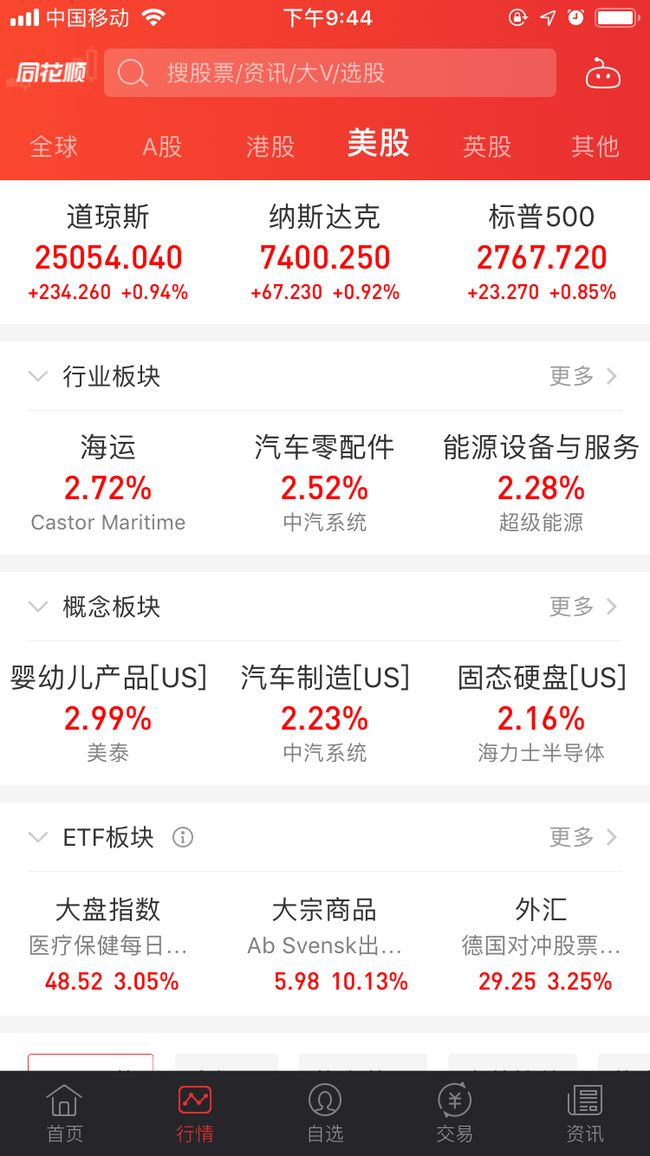Open the stock search box

[329, 73]
